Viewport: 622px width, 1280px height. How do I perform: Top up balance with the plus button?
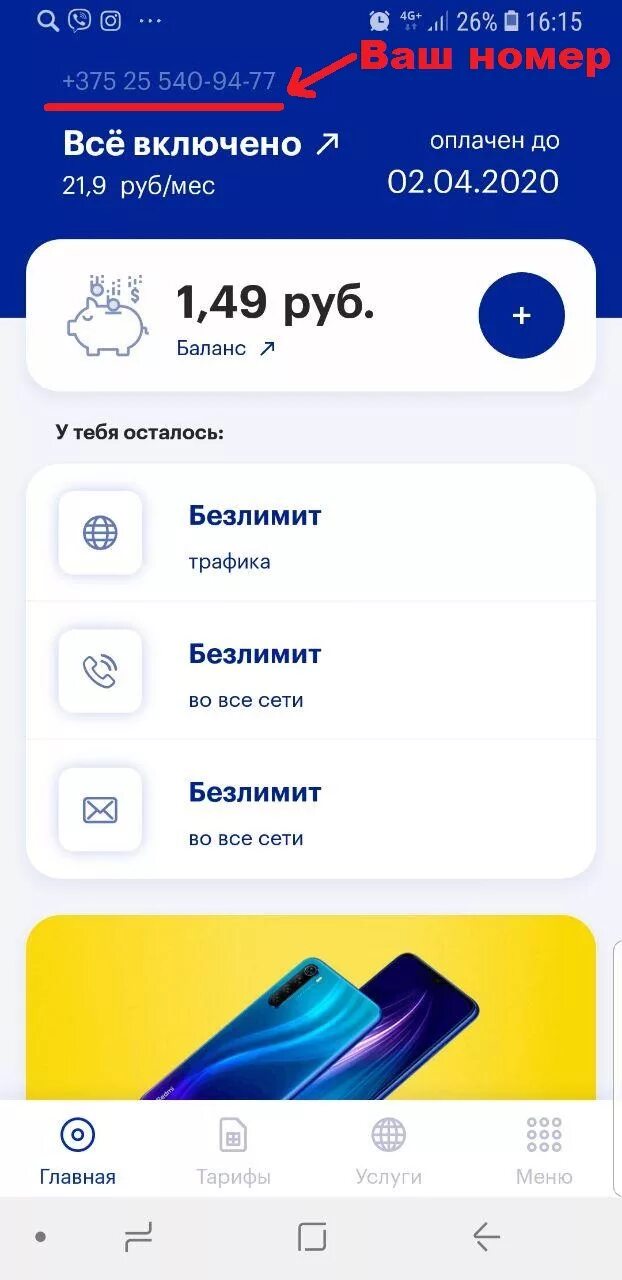(x=521, y=316)
